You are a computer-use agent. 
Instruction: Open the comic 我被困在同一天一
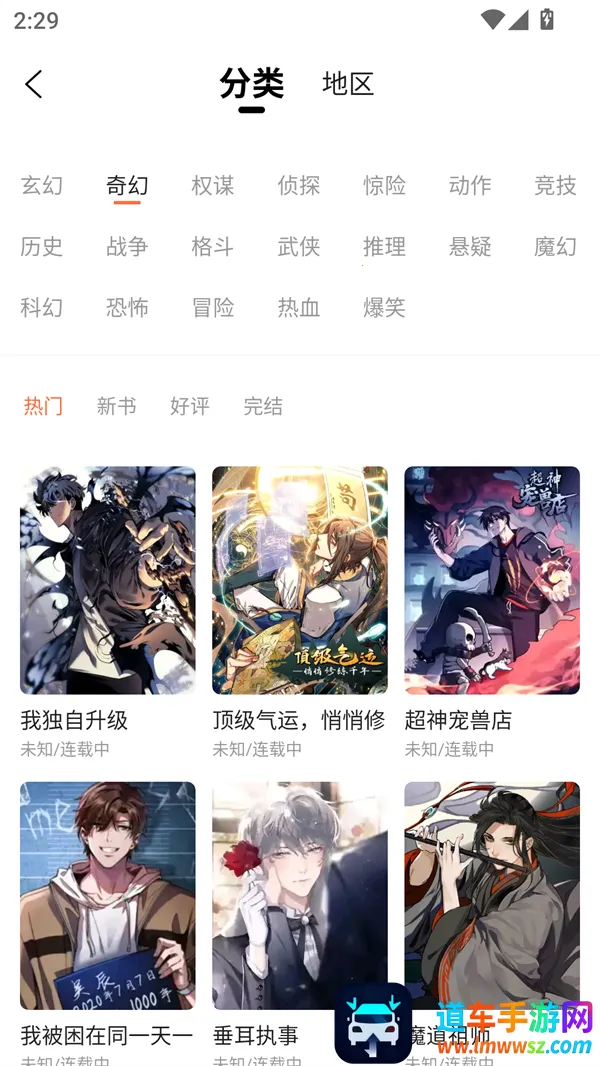pyautogui.click(x=108, y=895)
